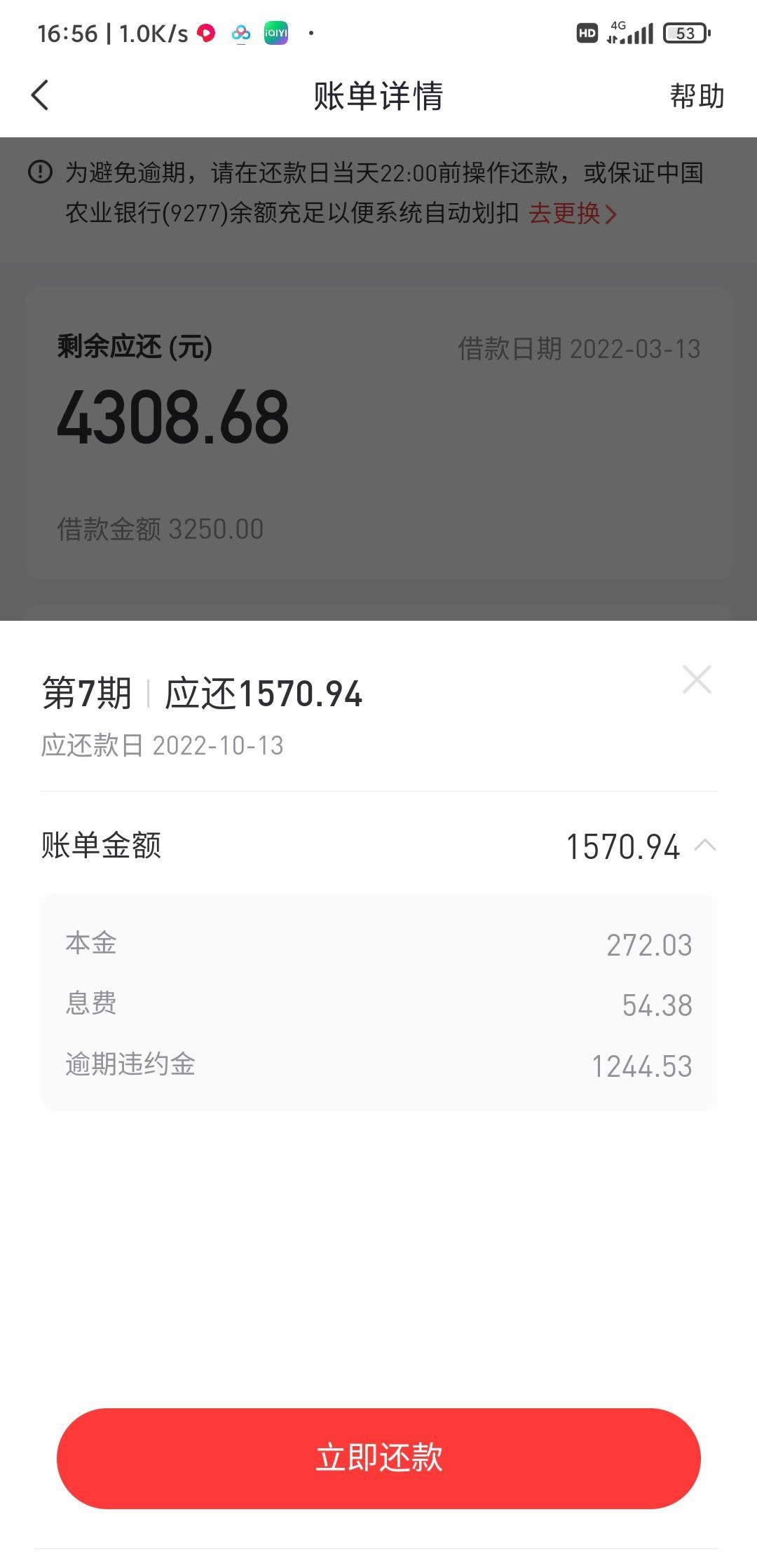Viewport: 757px width, 1568px height.
Task: Tap the 去更换 link to change bank card
Action: [573, 213]
